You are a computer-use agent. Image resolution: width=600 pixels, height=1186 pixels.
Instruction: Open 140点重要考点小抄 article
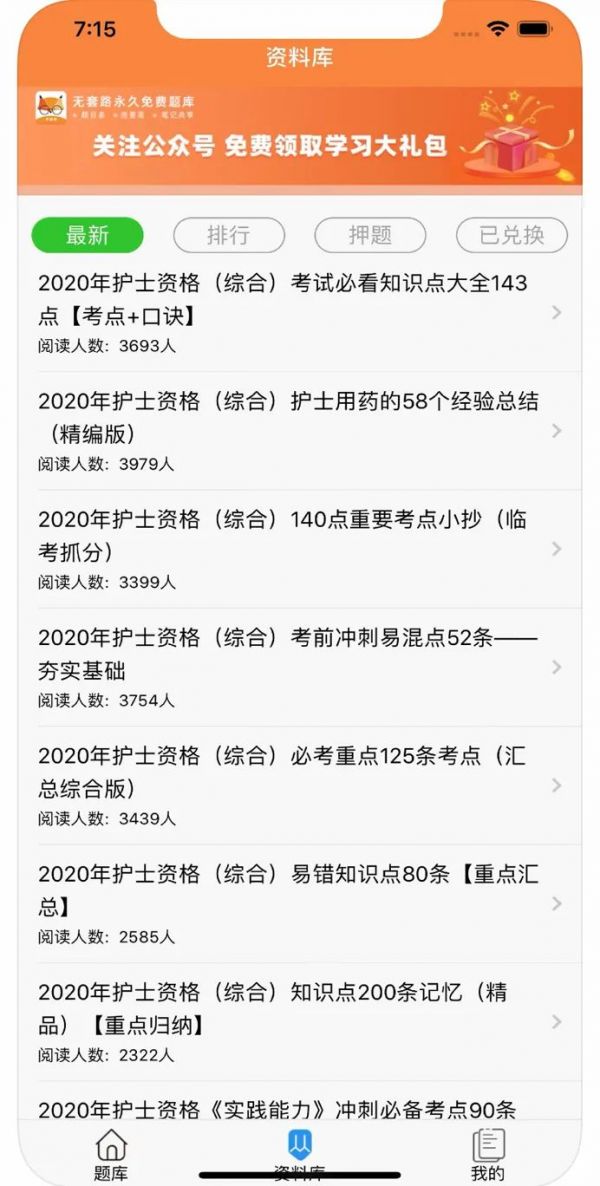point(300,549)
